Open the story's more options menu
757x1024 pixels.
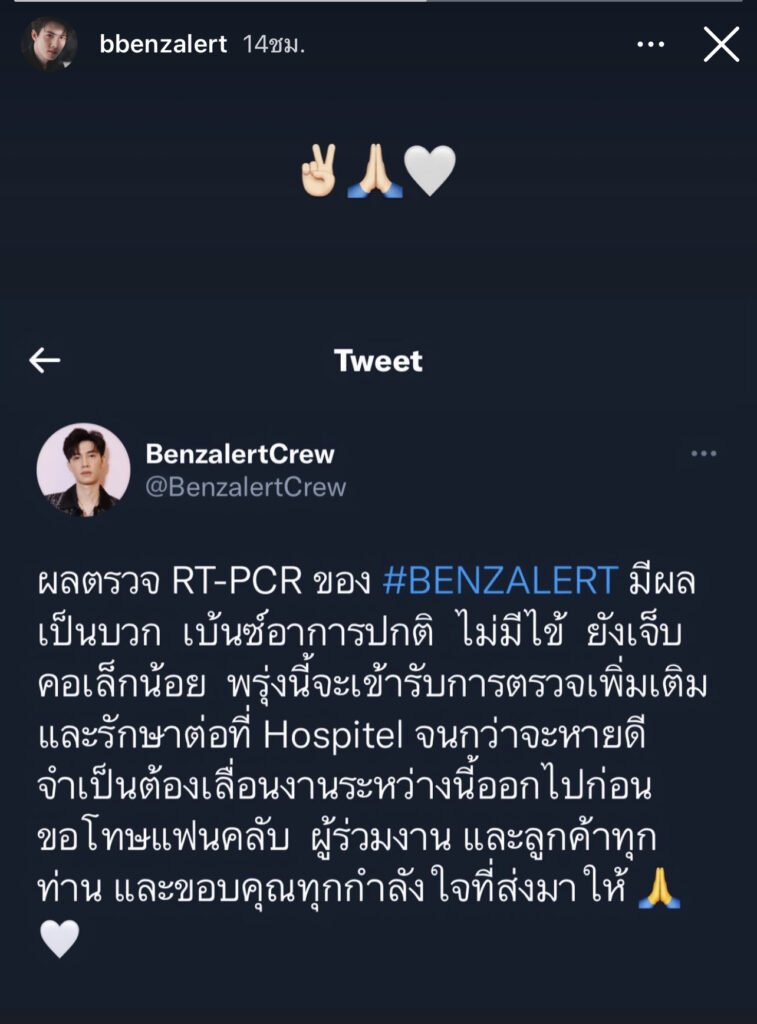(651, 44)
